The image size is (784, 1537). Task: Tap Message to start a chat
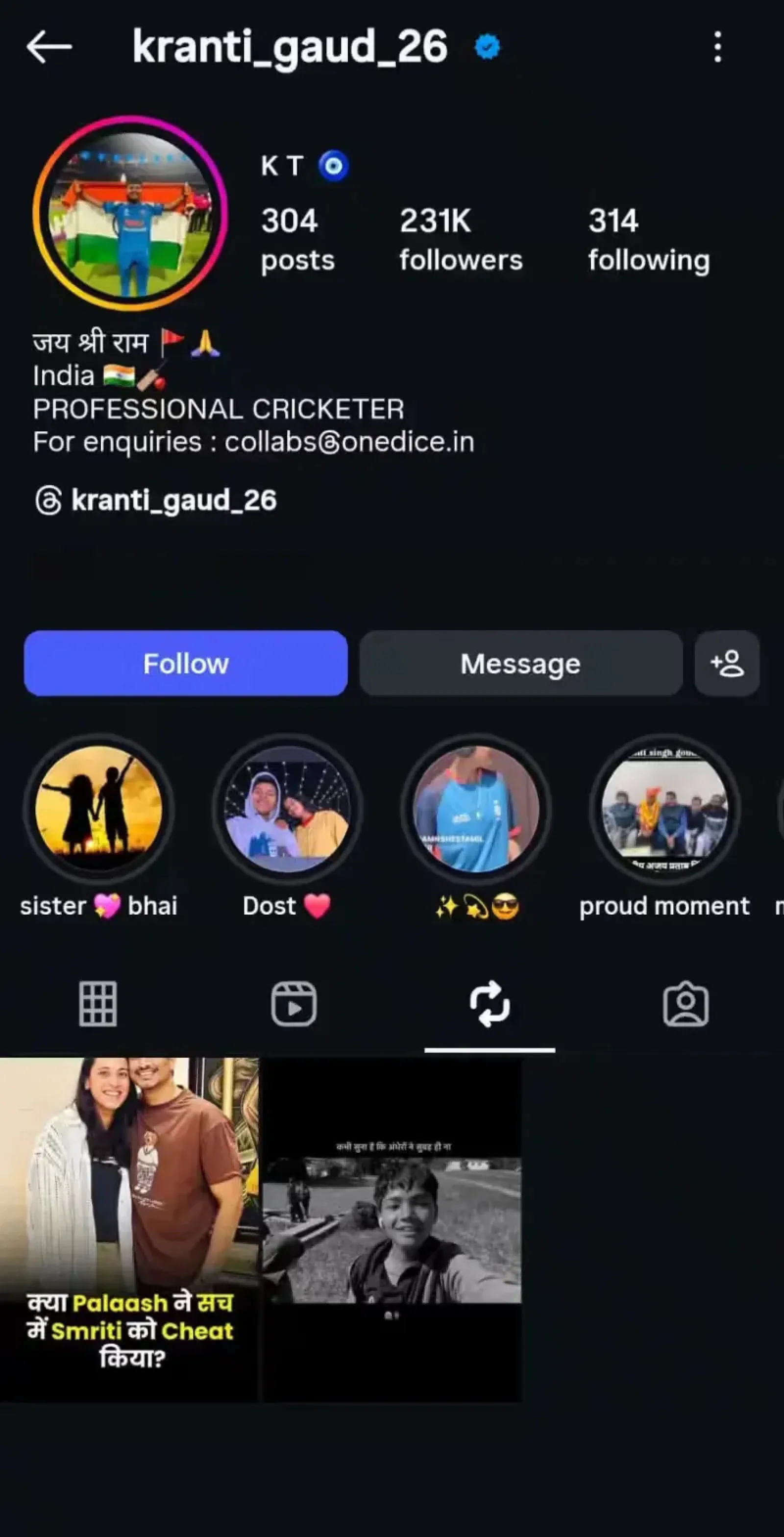click(x=520, y=664)
